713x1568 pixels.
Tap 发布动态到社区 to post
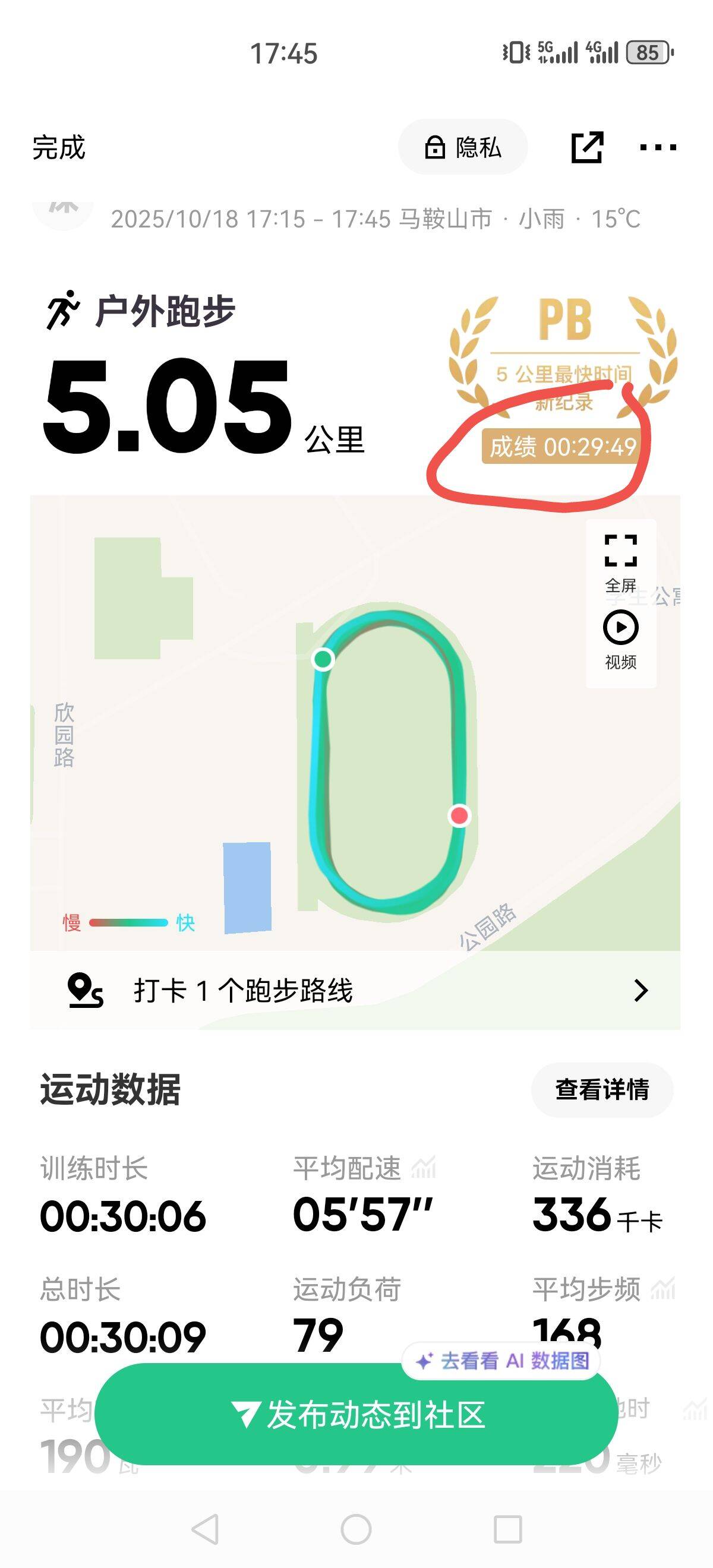click(x=356, y=1414)
